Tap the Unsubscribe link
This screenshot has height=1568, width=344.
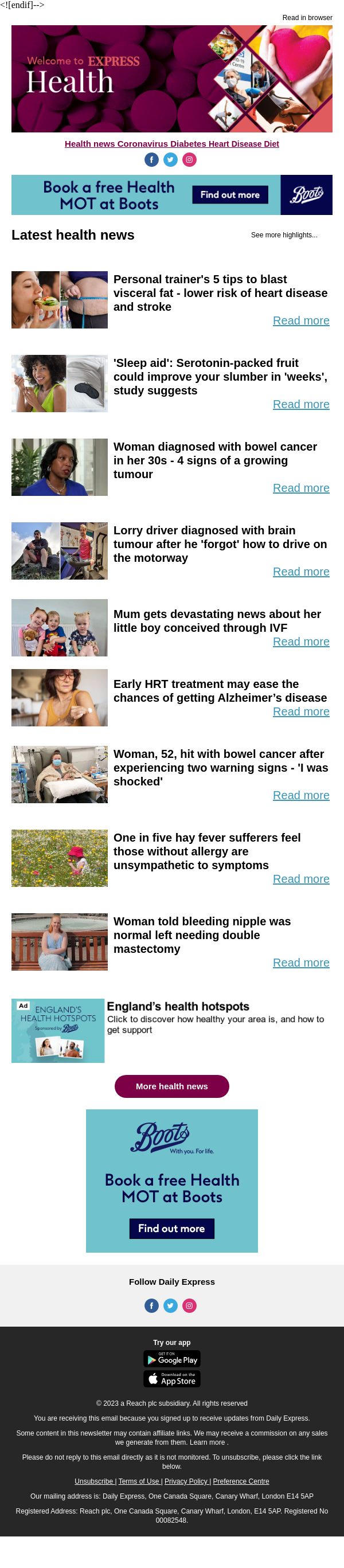94,1481
